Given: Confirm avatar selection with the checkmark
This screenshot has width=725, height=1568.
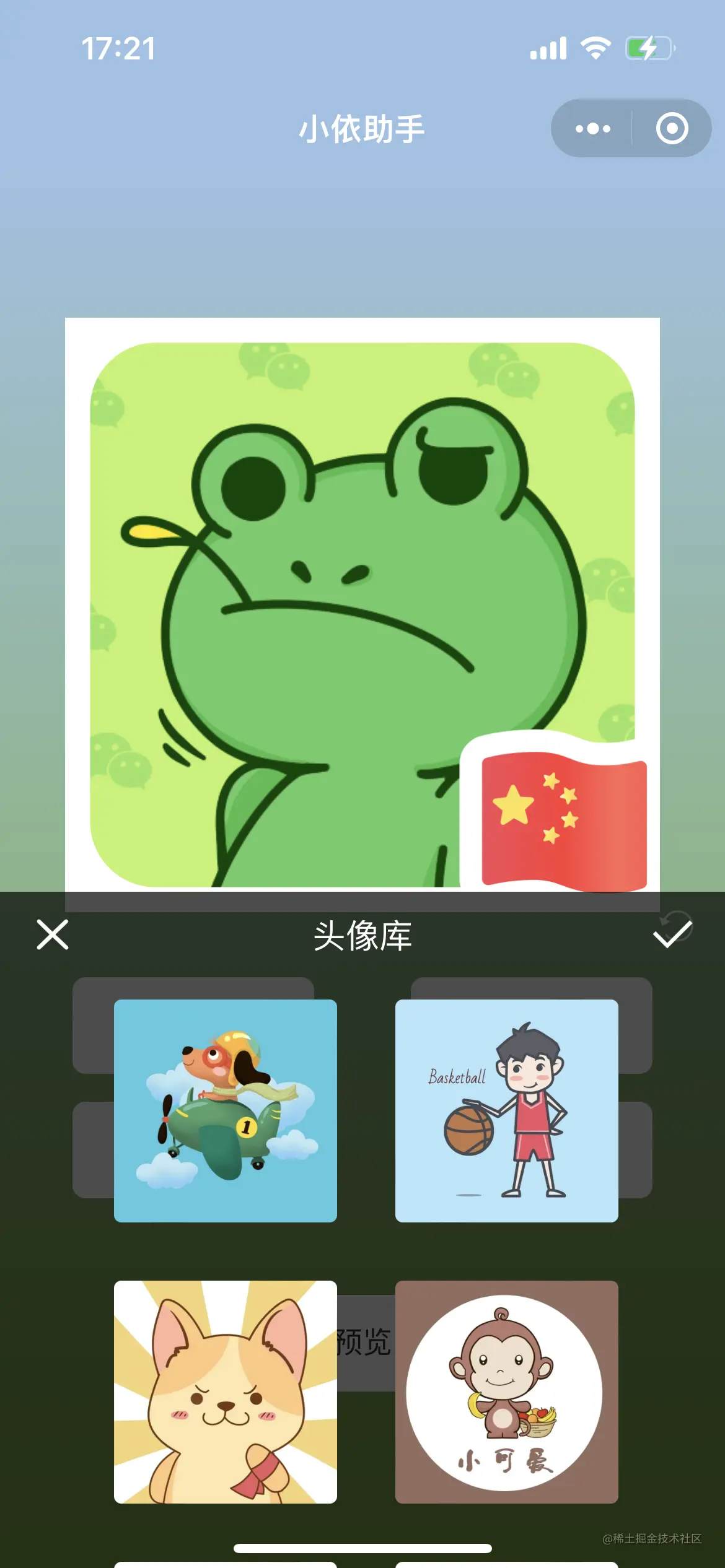Looking at the screenshot, I should pyautogui.click(x=672, y=933).
